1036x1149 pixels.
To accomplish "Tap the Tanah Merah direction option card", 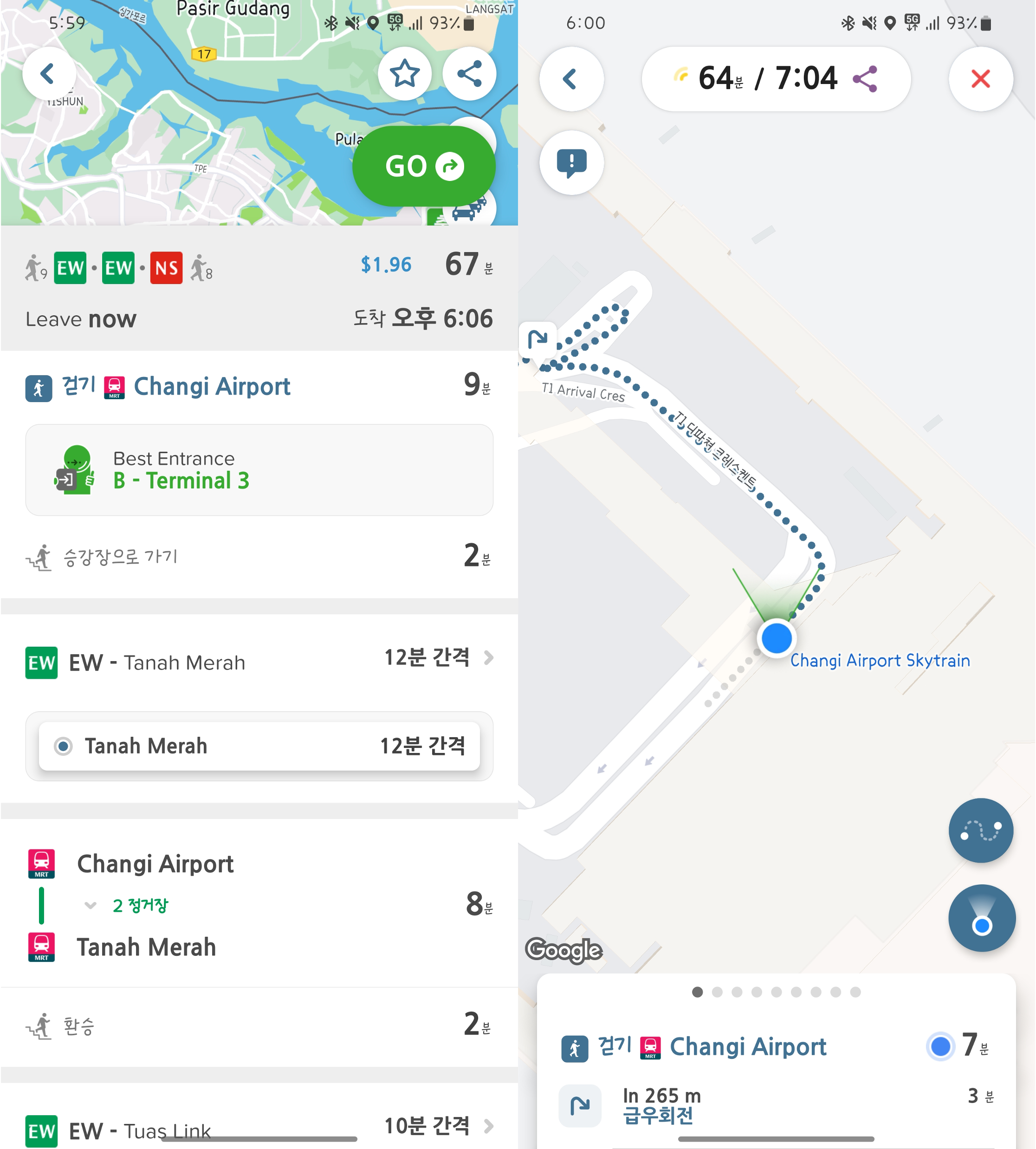I will coord(259,747).
